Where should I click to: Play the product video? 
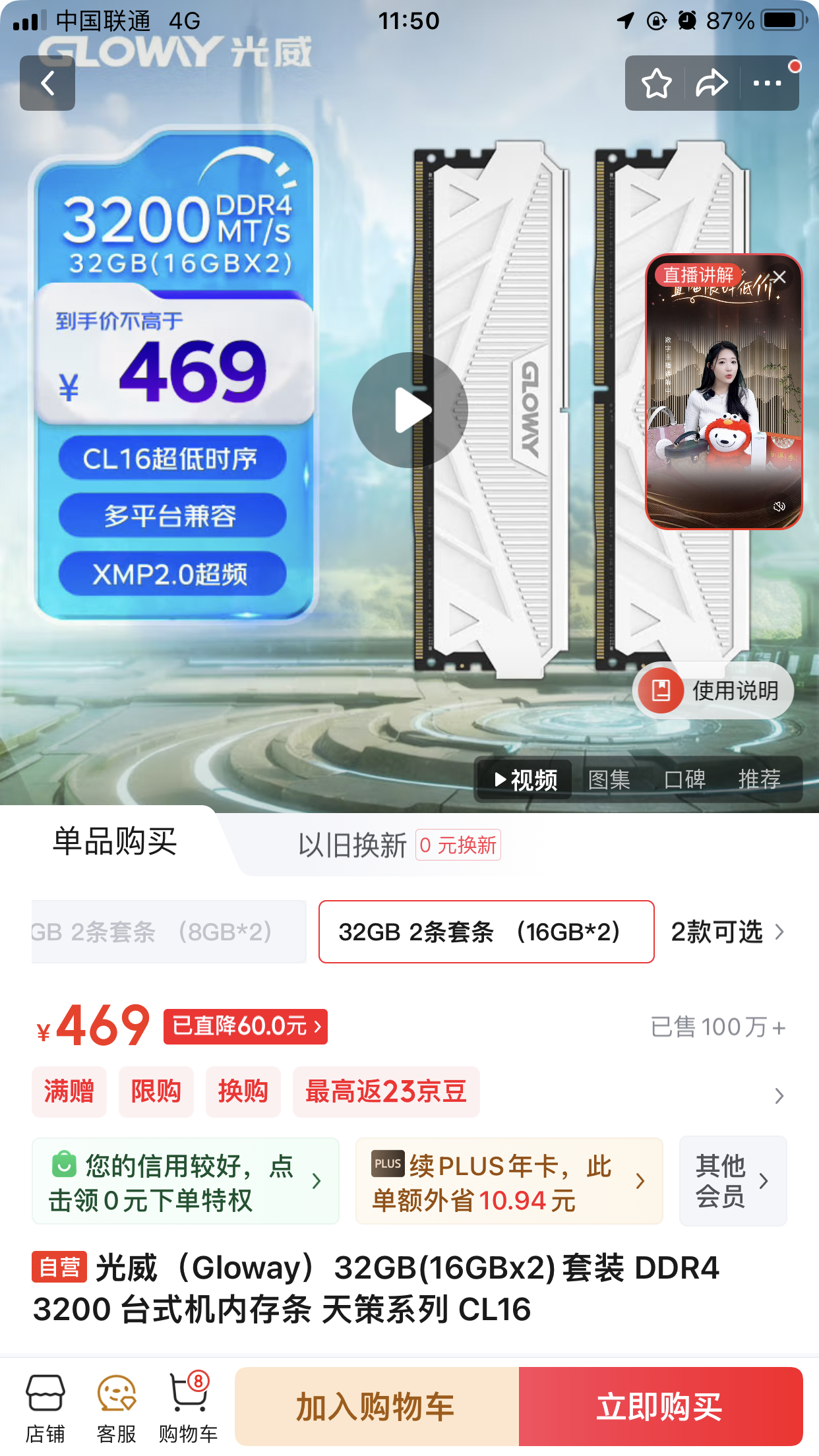[x=409, y=410]
